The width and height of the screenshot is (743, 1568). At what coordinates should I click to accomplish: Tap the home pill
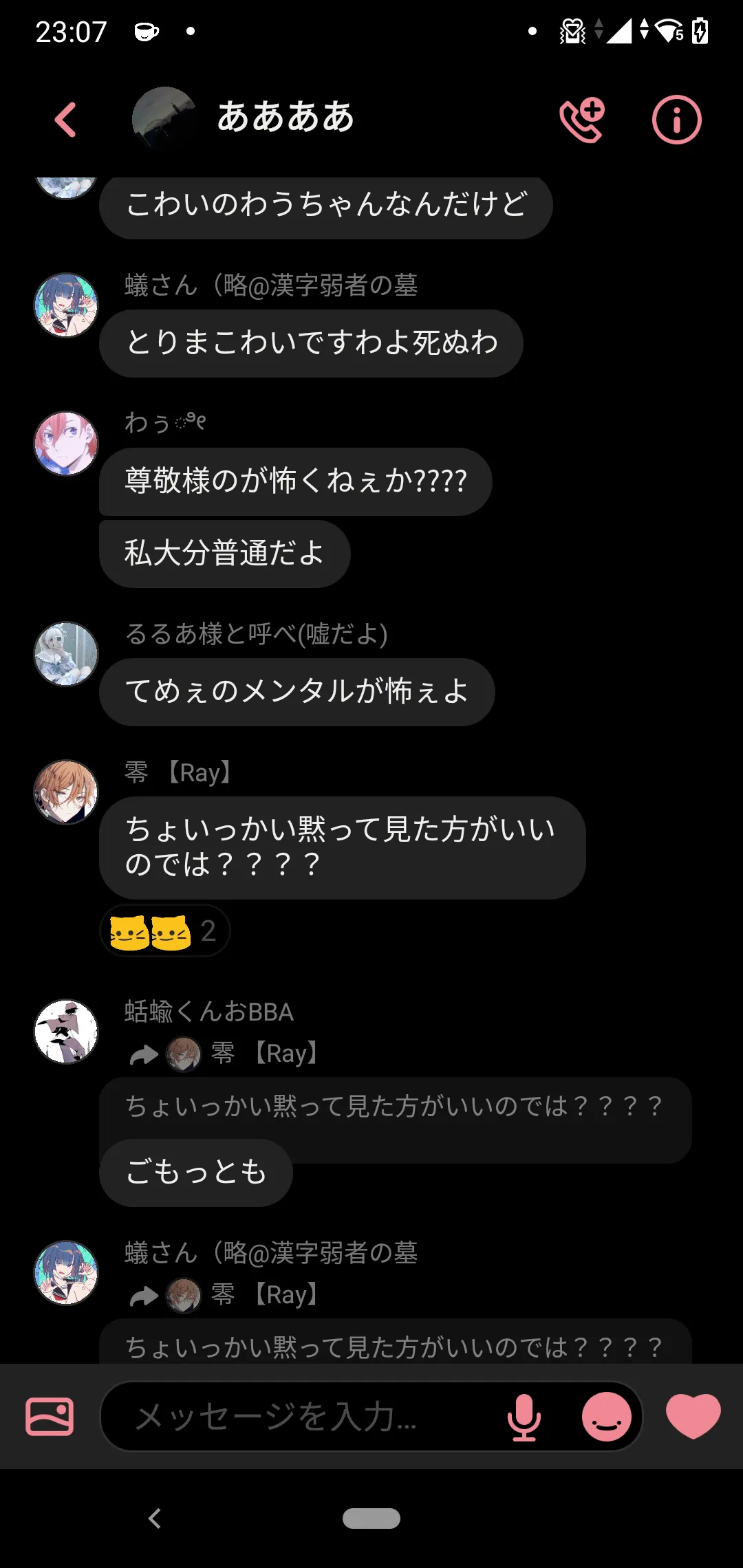point(371,1518)
